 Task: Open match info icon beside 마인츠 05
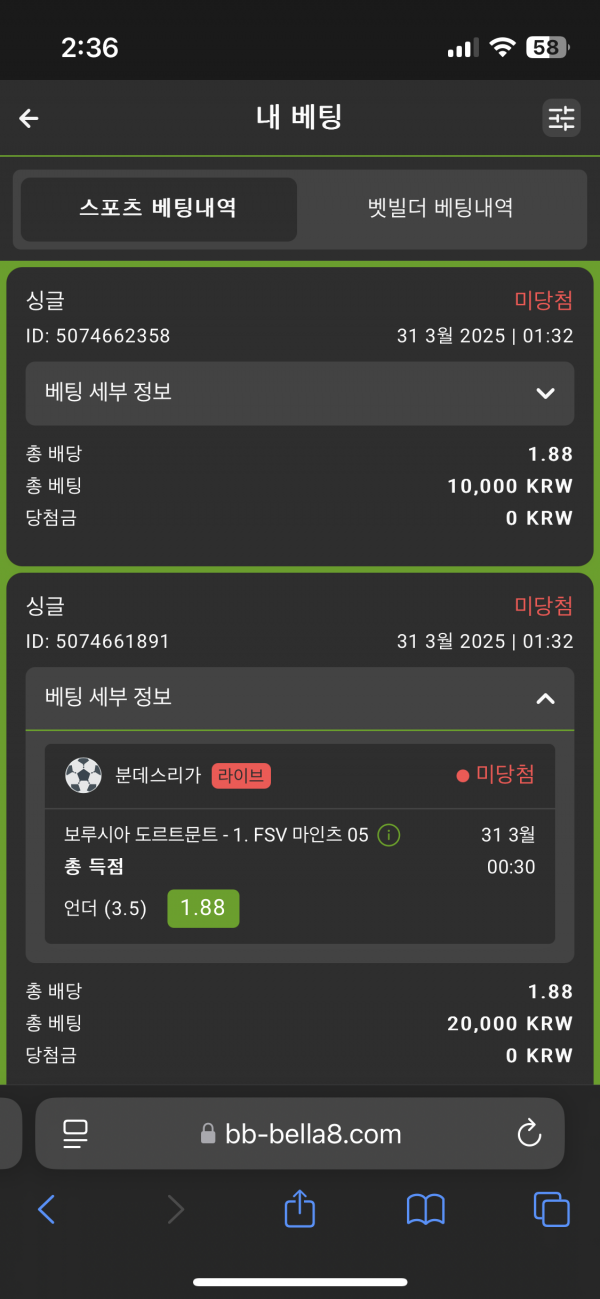(389, 835)
